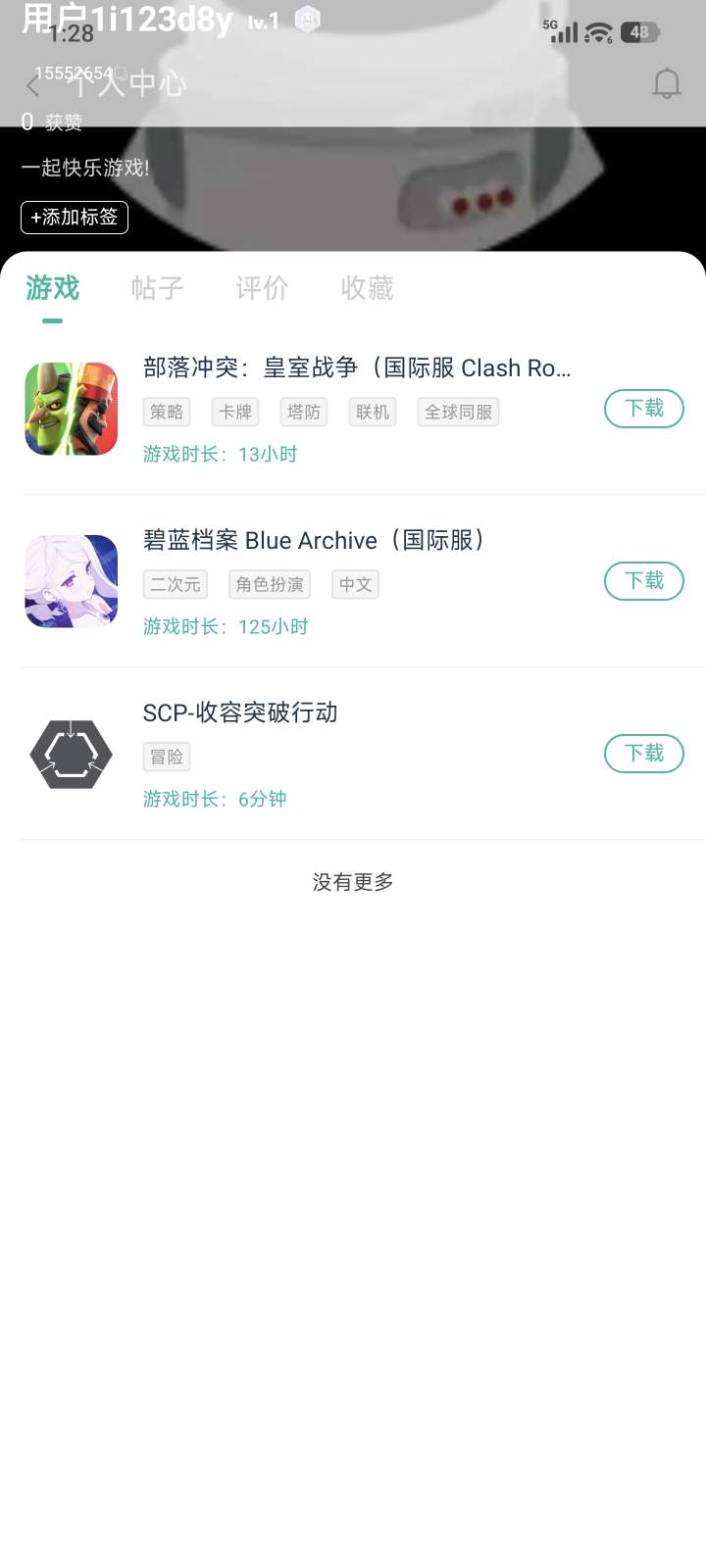Open the Clash Royale game icon

(70, 409)
